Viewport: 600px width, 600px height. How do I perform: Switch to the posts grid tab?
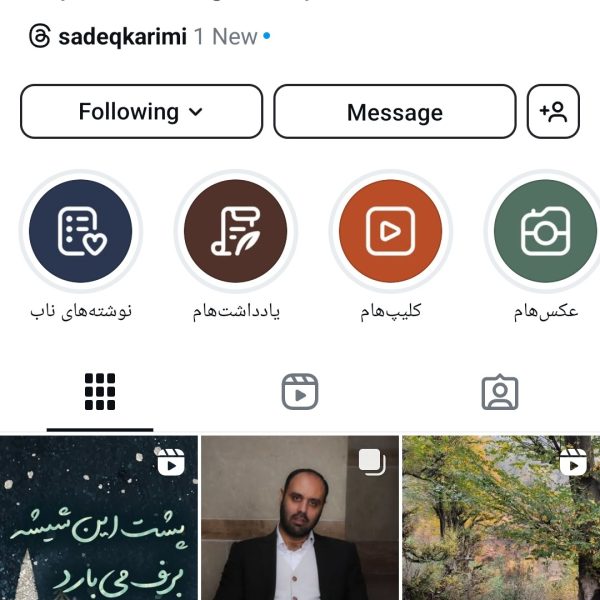[100, 392]
